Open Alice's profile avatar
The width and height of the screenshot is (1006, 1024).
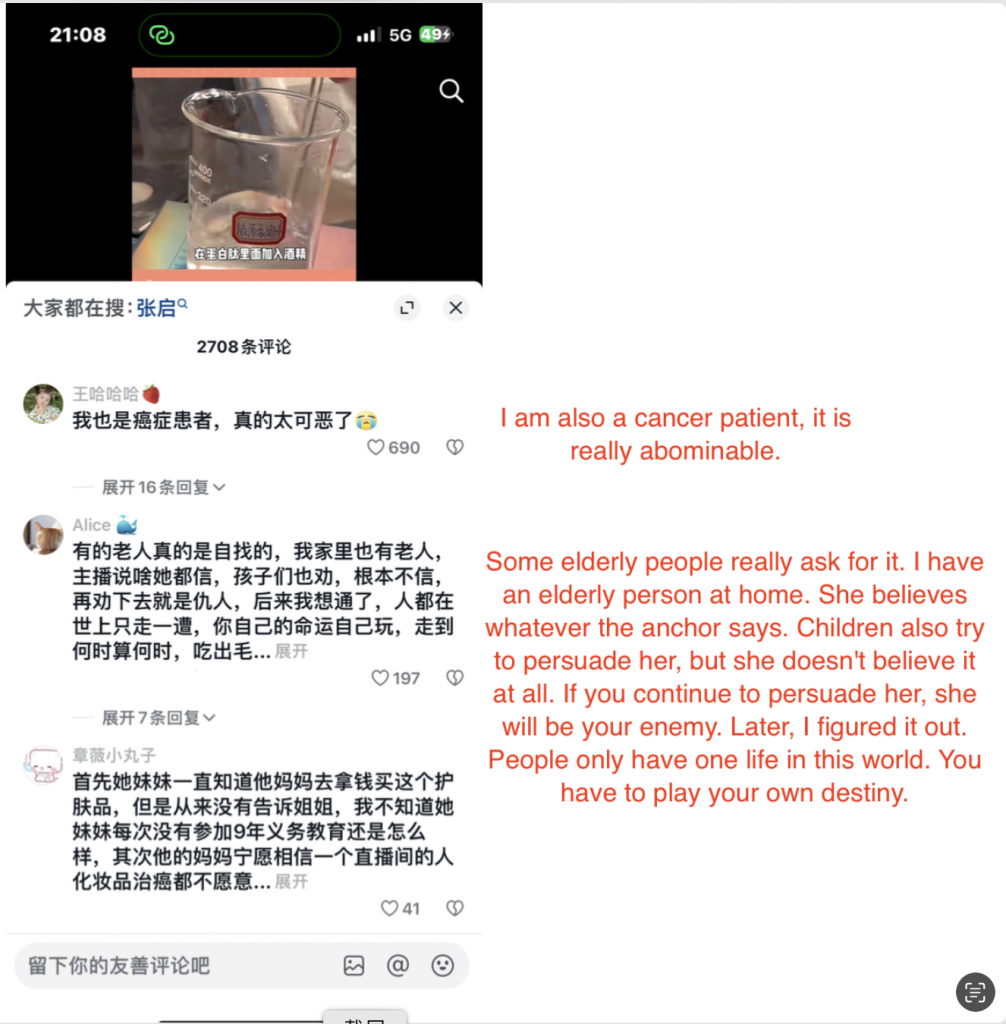pyautogui.click(x=43, y=535)
